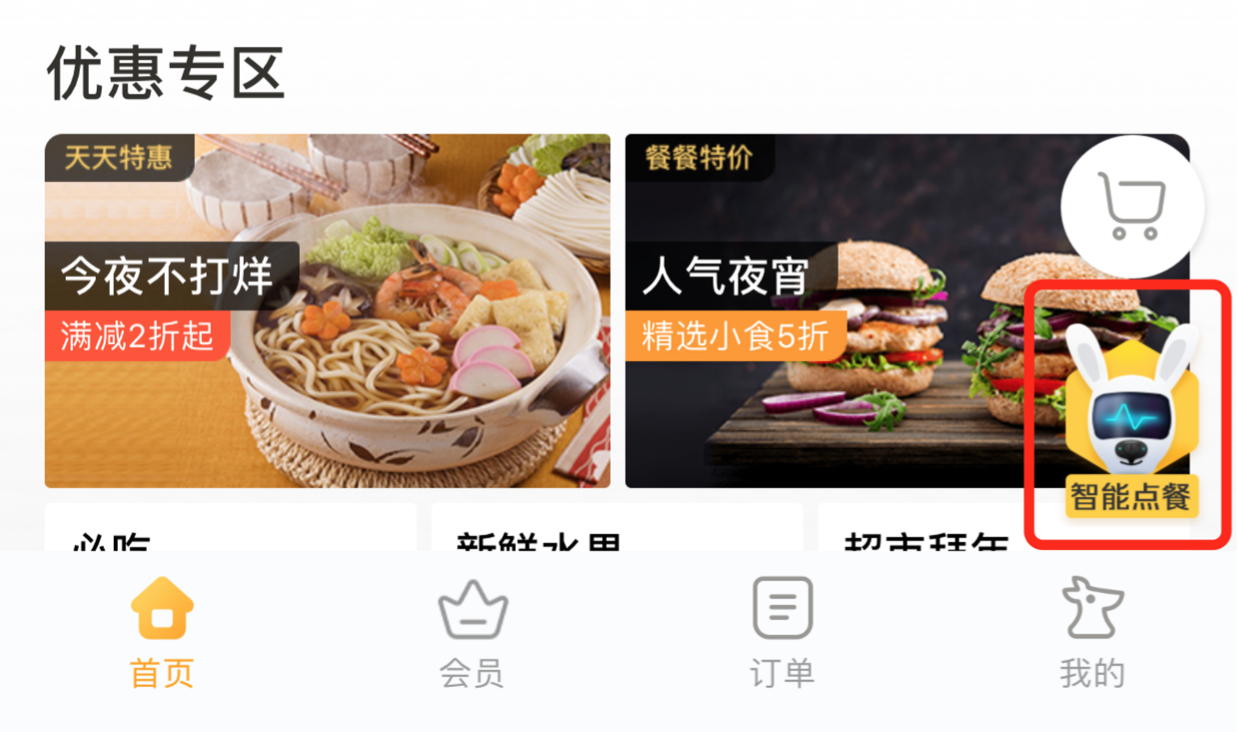
Task: Switch to the 首页 tab
Action: 162,632
